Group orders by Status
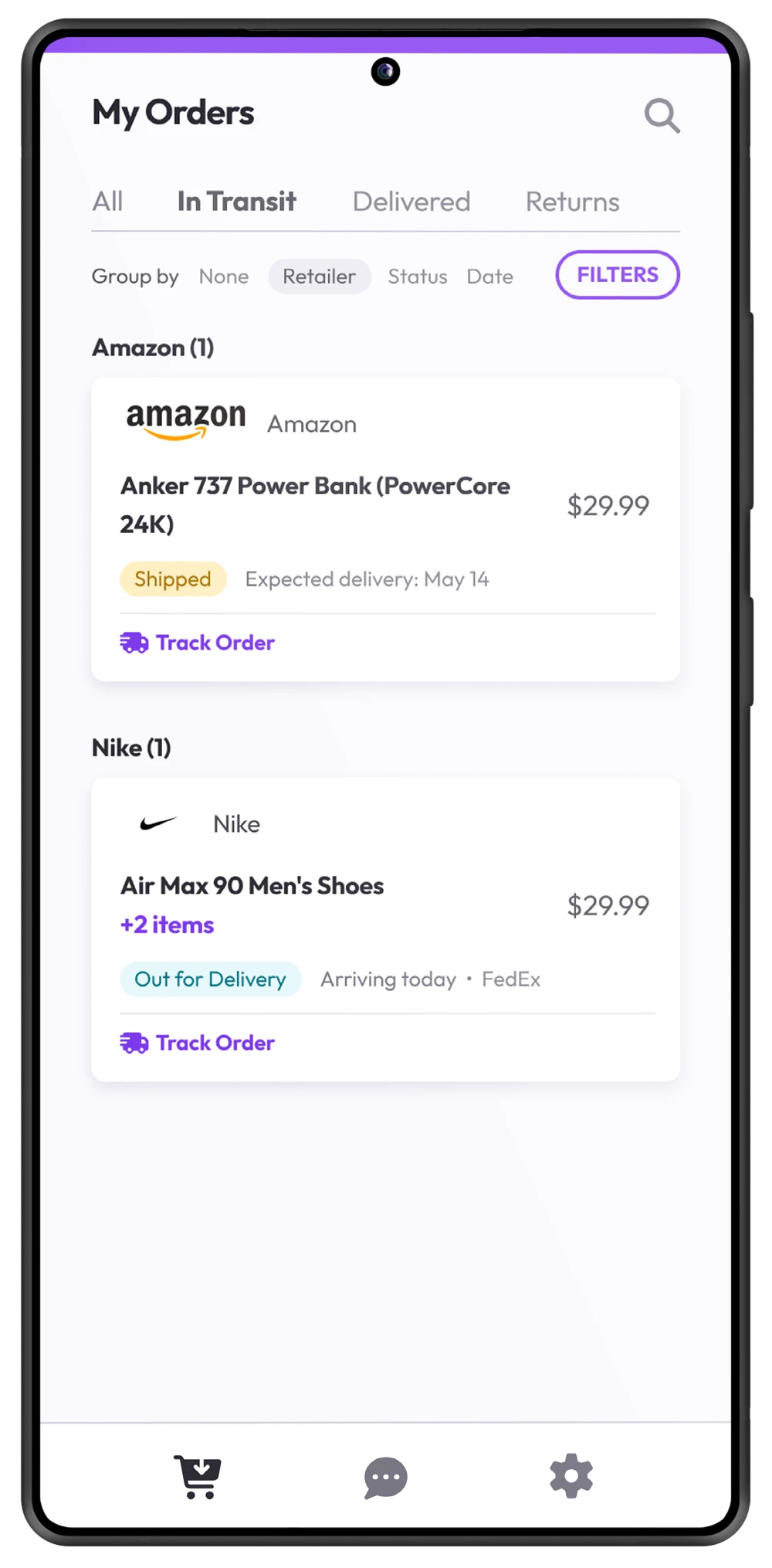The image size is (772, 1568). 417,277
